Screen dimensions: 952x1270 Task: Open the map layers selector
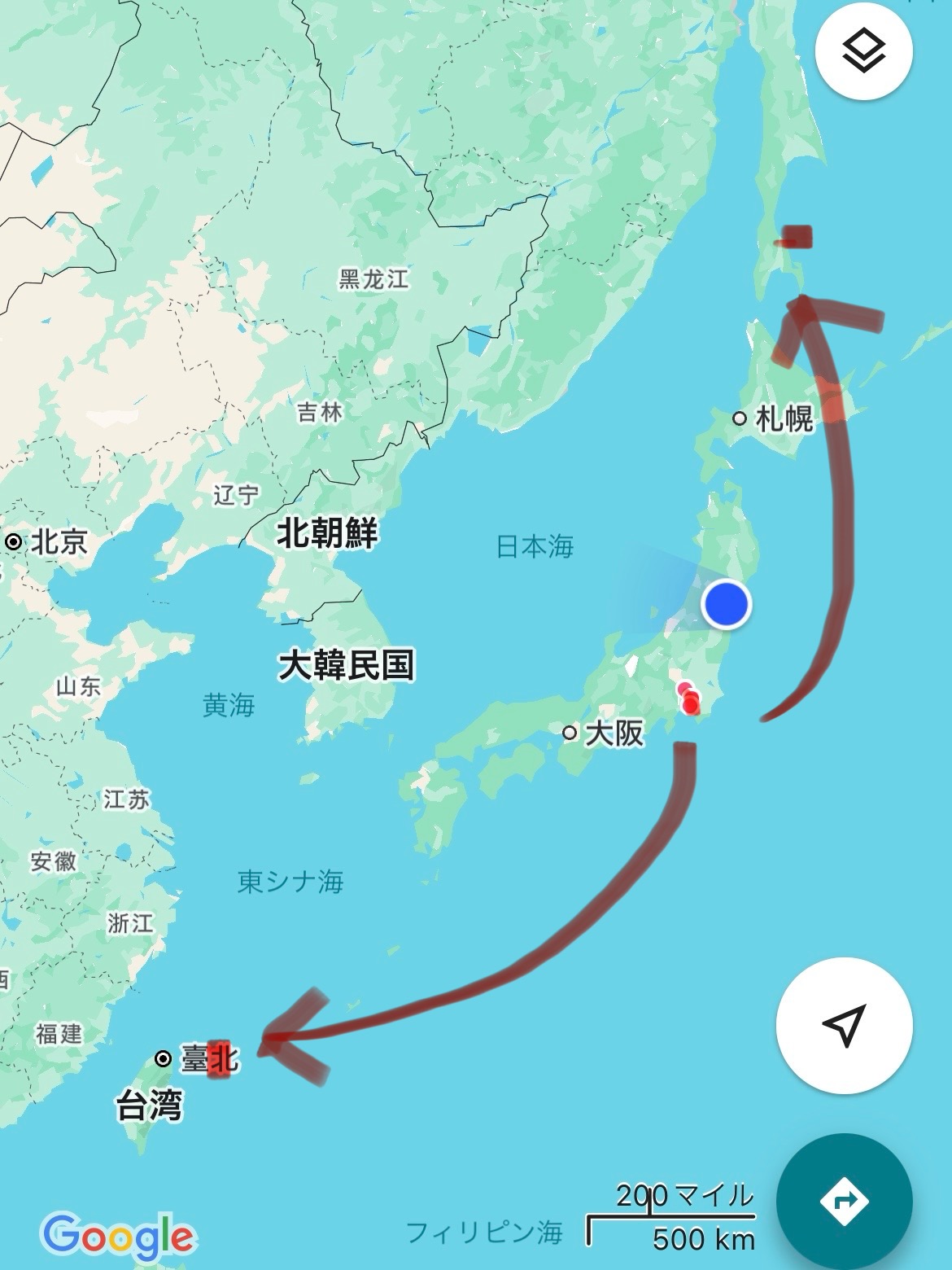(863, 50)
